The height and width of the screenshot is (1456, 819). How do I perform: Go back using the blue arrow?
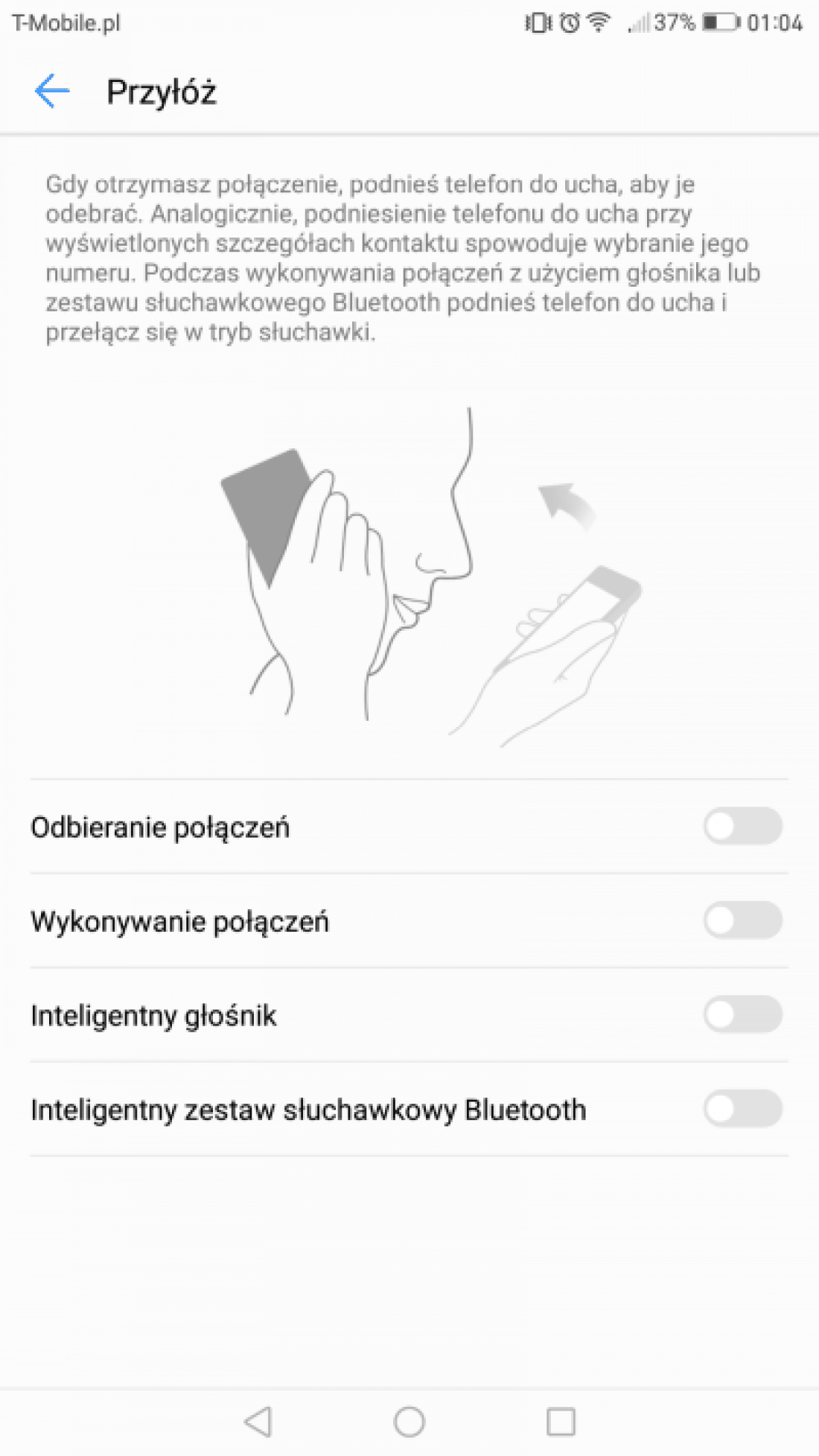pos(52,92)
